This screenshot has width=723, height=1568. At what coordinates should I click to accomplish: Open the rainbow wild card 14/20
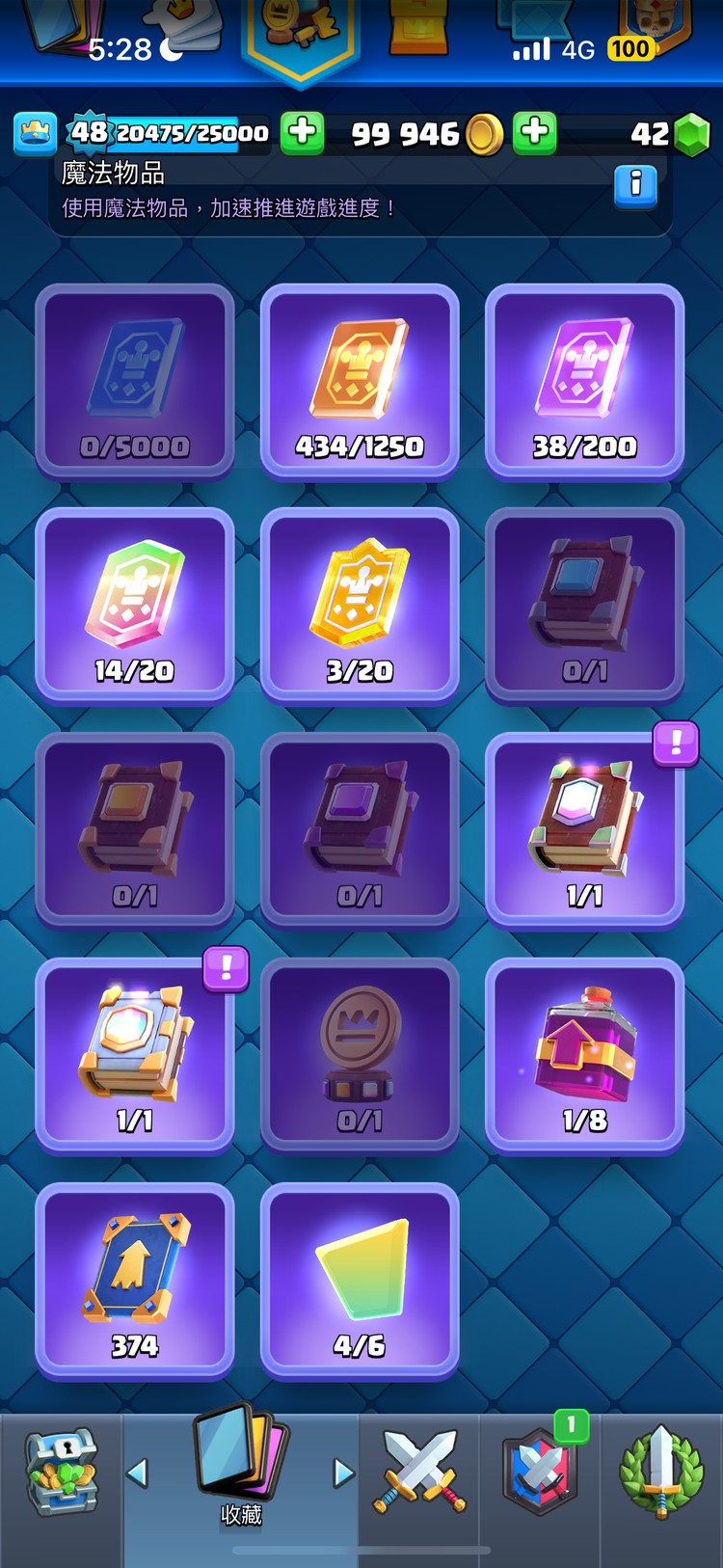(135, 605)
